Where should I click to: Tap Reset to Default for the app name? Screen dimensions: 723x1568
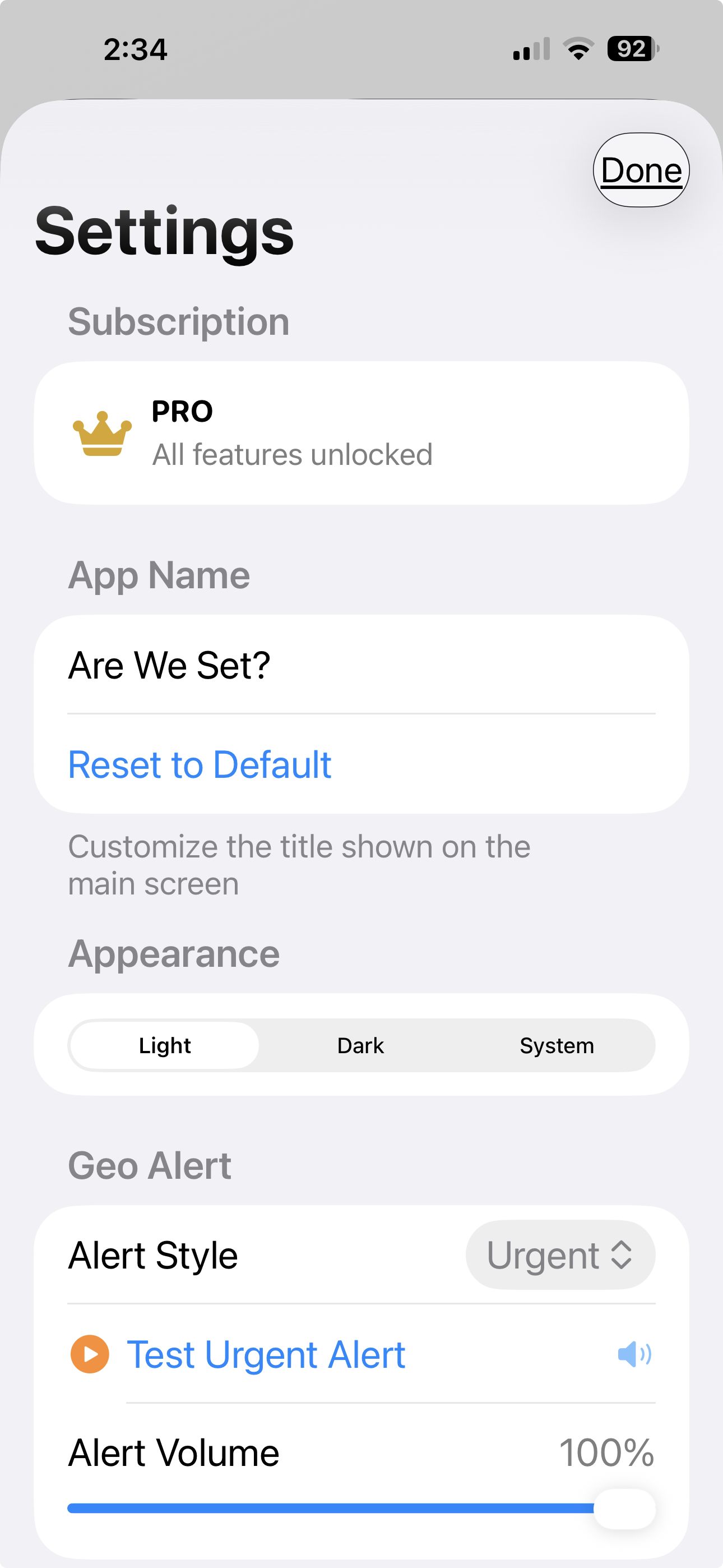[x=200, y=765]
